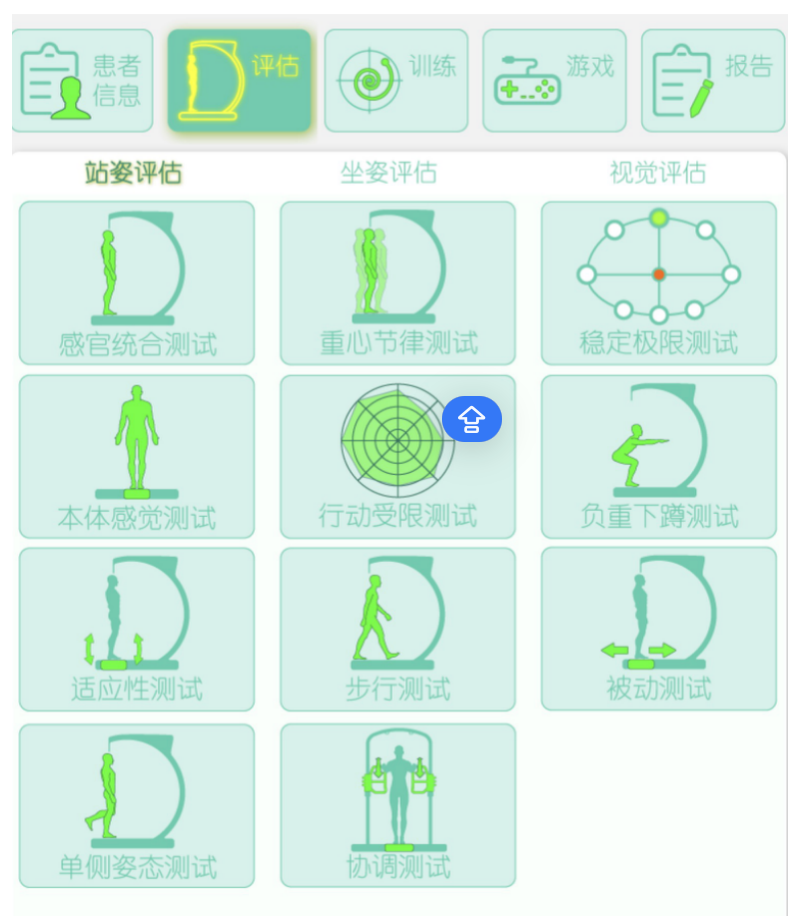Switch to the 游戏 tab
Screen dimensions: 798x916
tap(554, 80)
